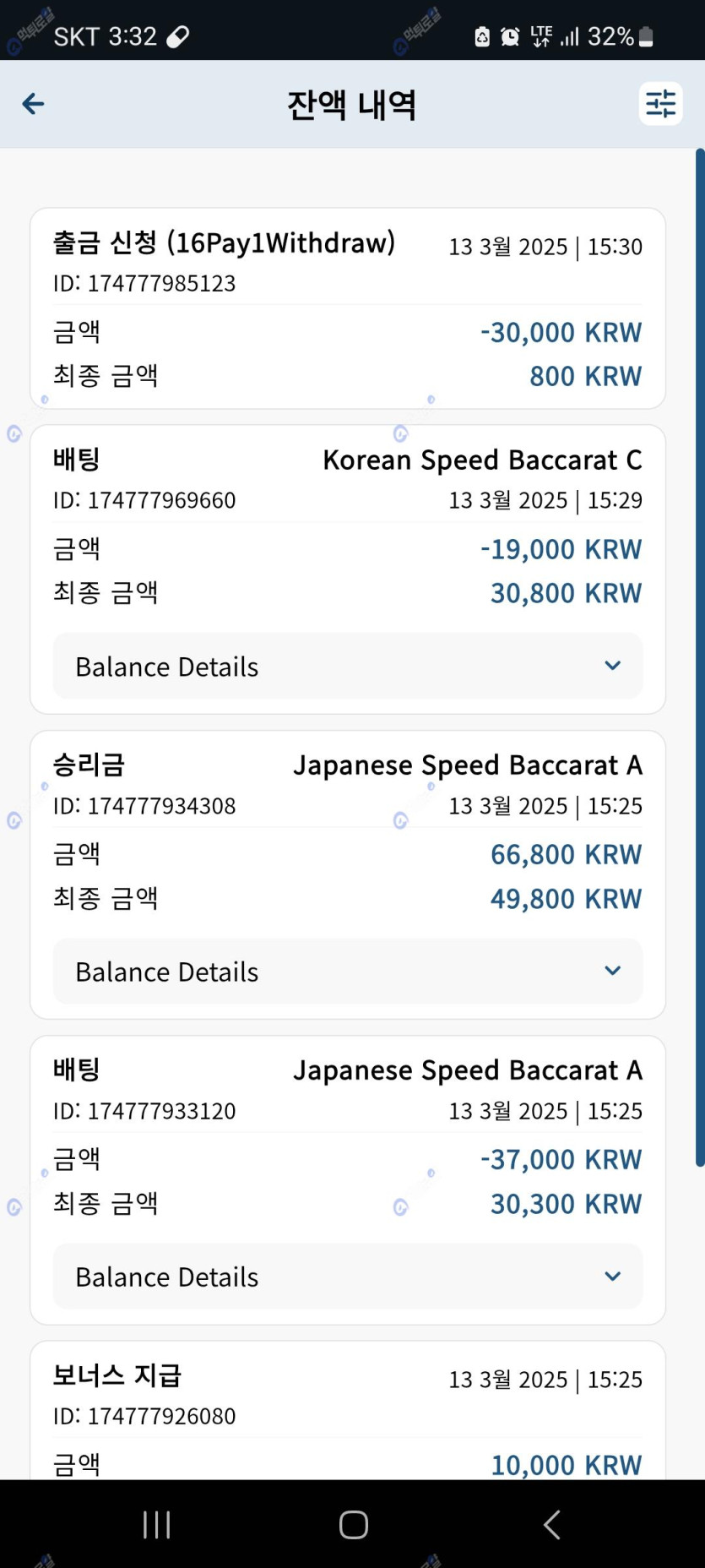Go back using the top-left arrow
The width and height of the screenshot is (705, 1568).
click(x=33, y=104)
